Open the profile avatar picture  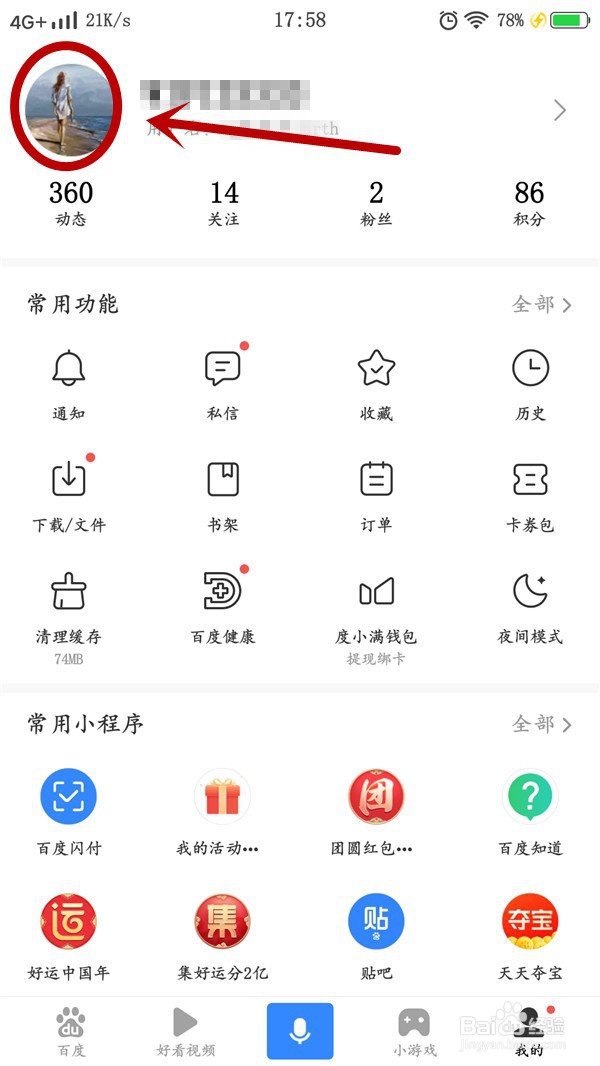pos(66,110)
